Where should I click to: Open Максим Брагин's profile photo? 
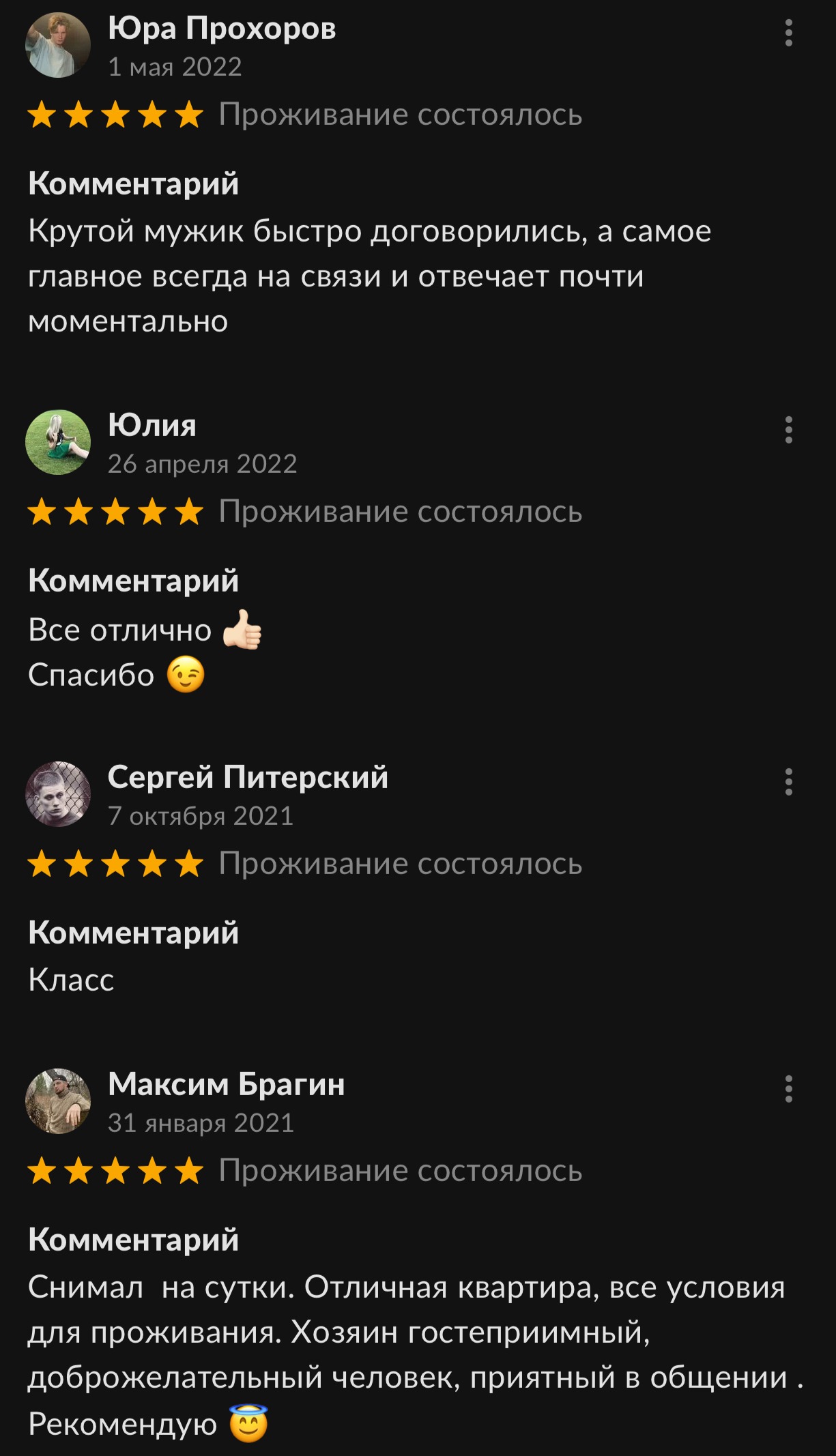58,1101
